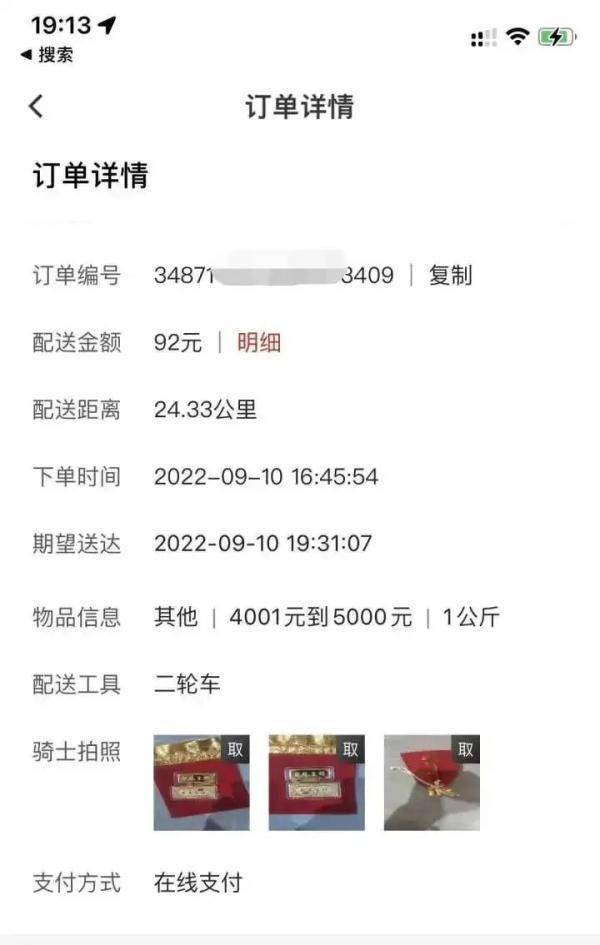
Task: Open the 明细 delivery fee breakdown
Action: pyautogui.click(x=258, y=343)
